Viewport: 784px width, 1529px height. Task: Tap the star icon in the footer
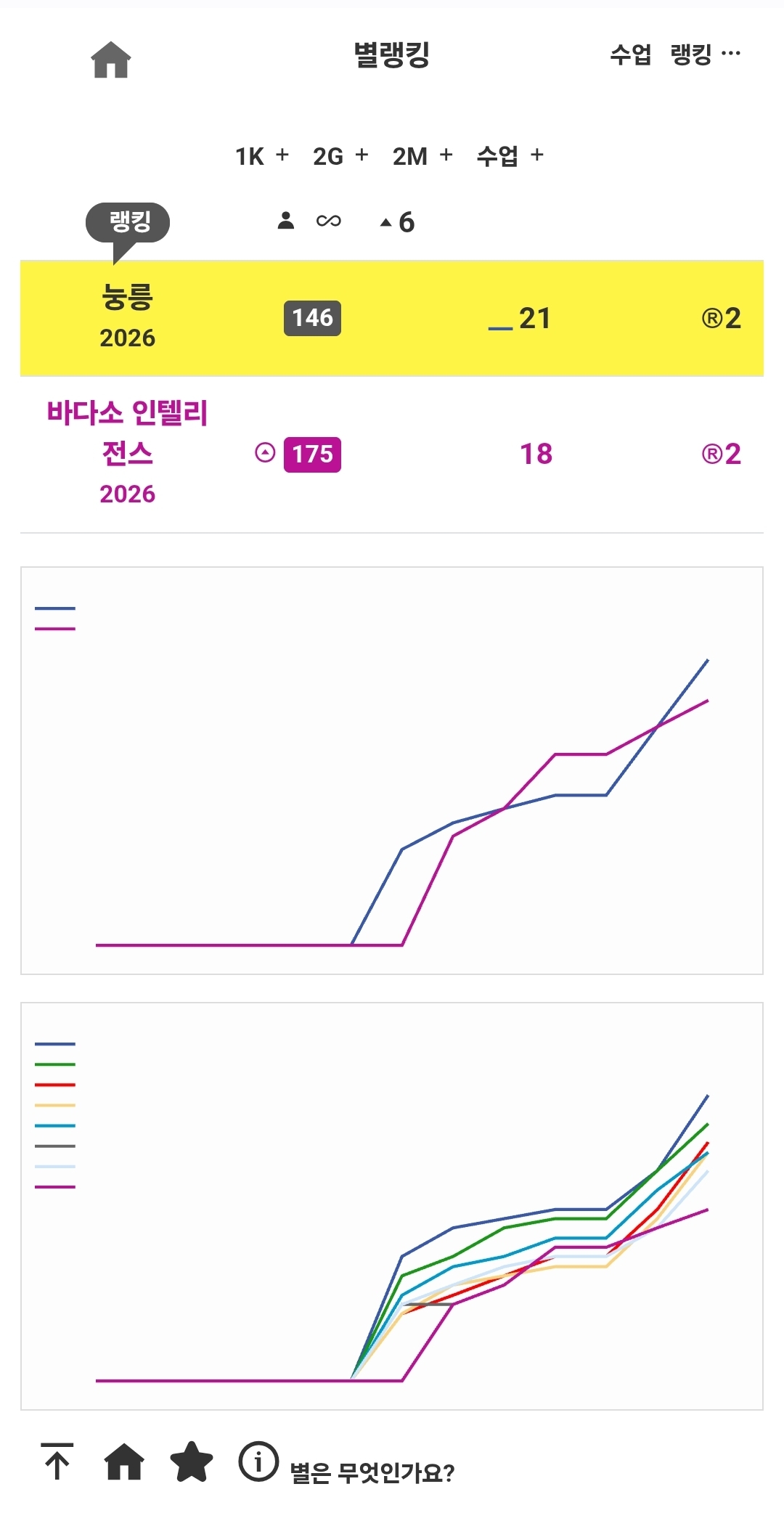(x=192, y=1461)
